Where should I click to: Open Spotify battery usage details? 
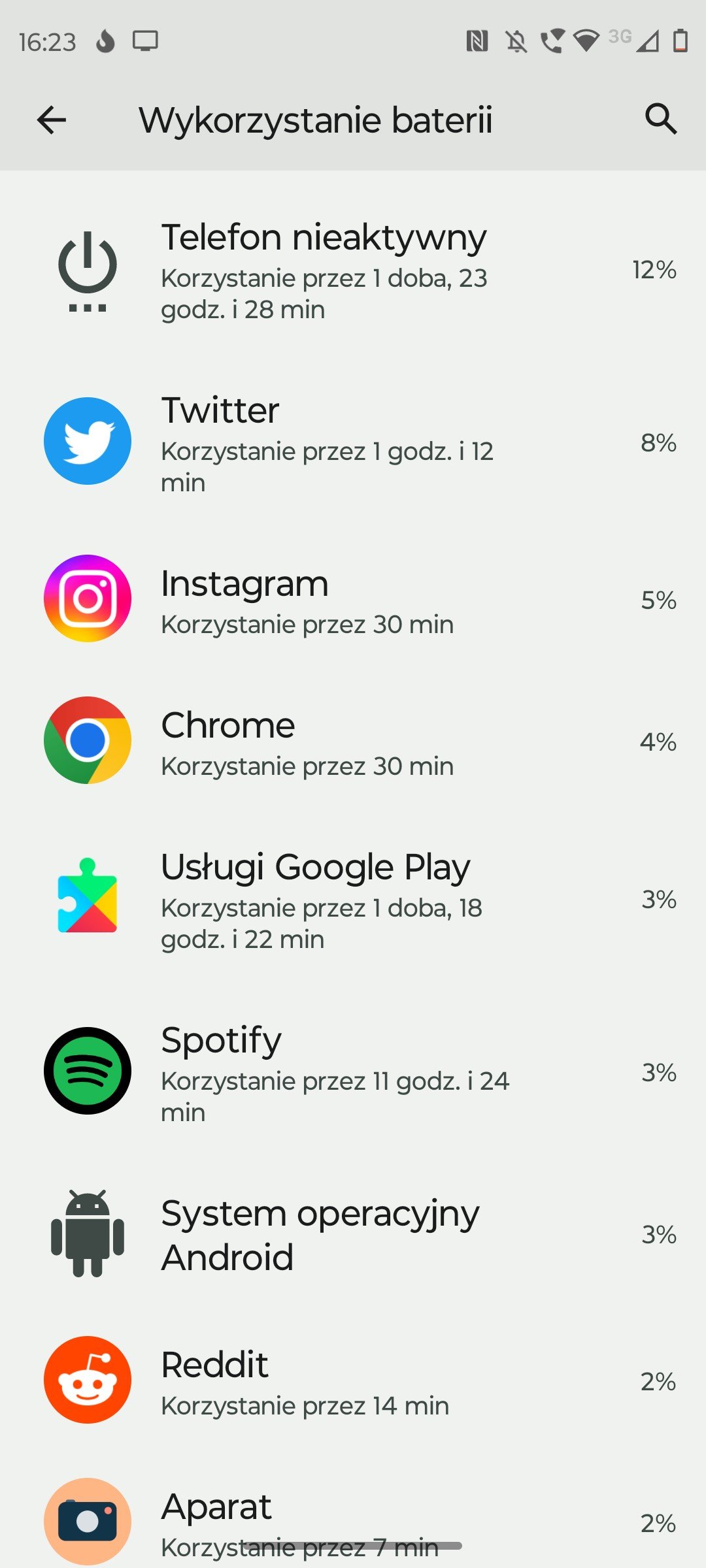coord(353,1071)
